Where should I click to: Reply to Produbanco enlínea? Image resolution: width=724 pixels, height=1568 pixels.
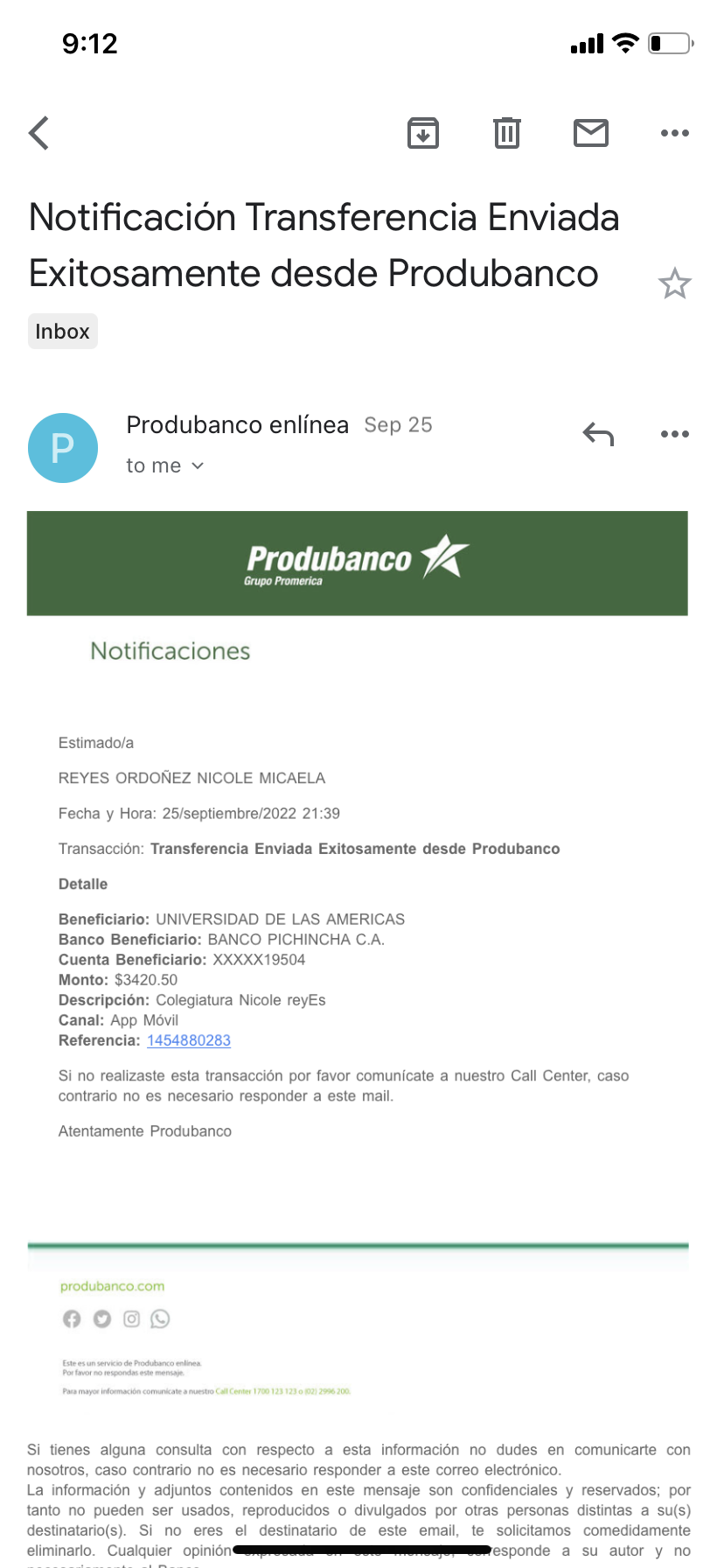[x=598, y=434]
